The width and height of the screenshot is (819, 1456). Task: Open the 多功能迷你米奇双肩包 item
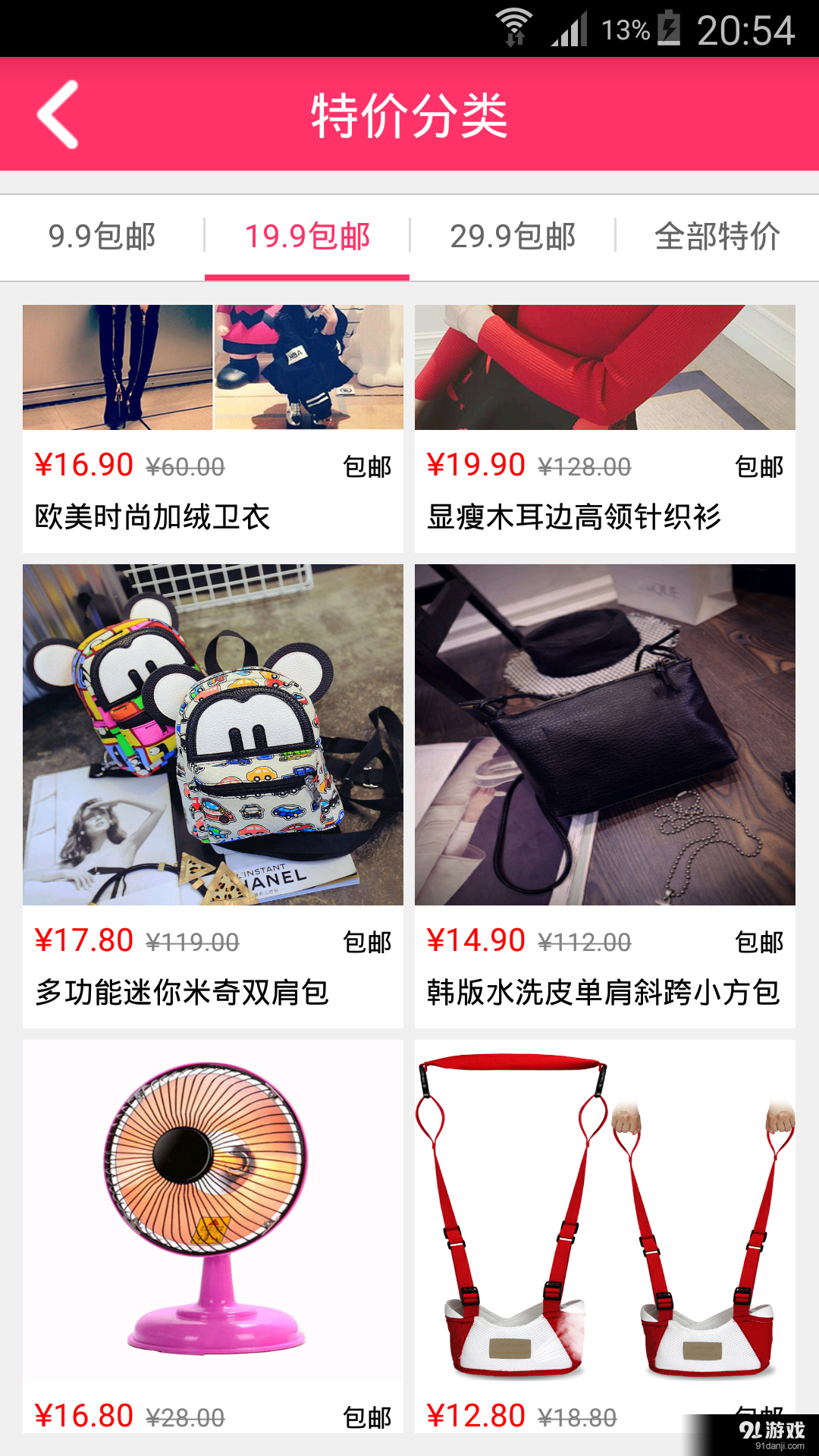[x=212, y=795]
